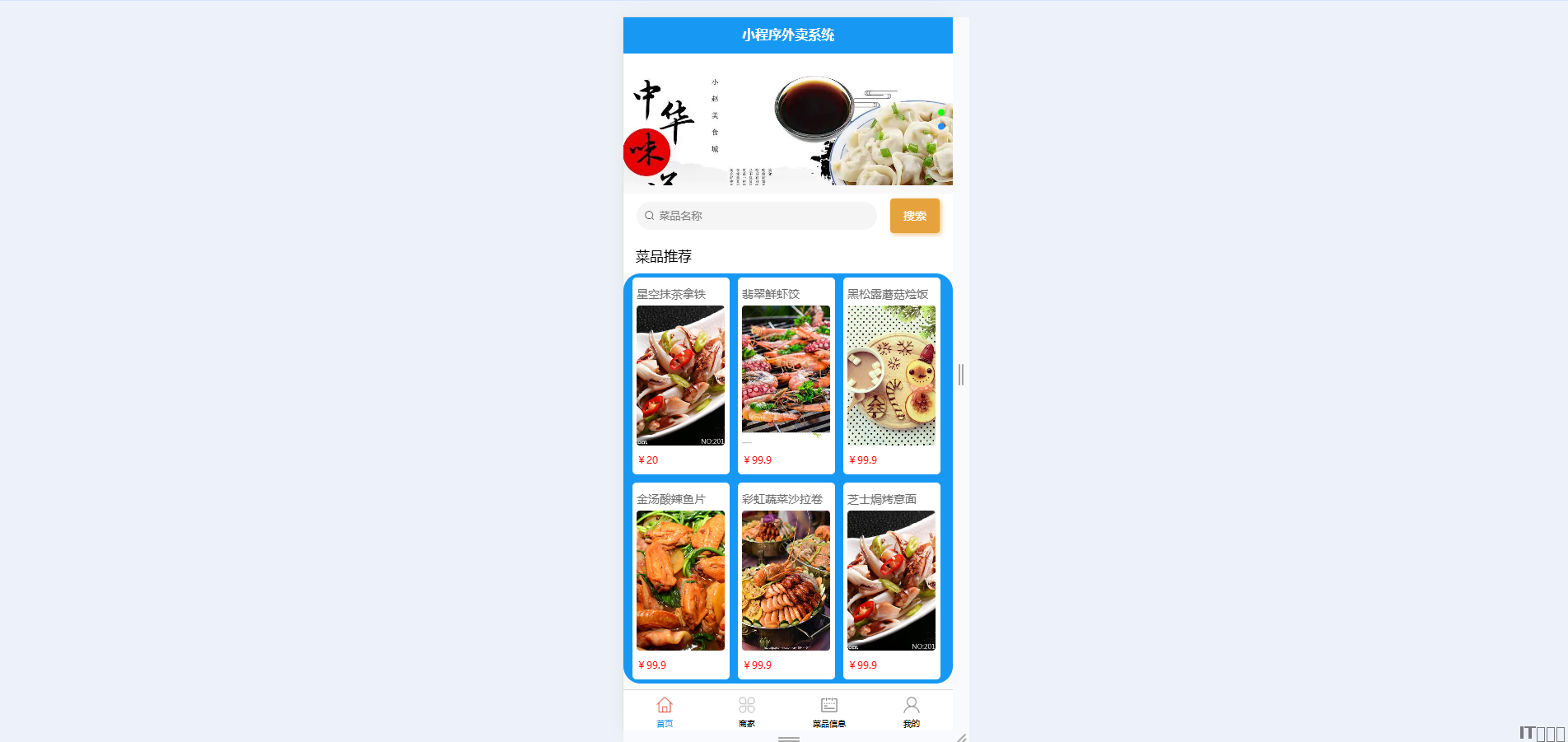Open the 星空抹茶拿铁 dish card
This screenshot has width=1568, height=742.
point(680,376)
